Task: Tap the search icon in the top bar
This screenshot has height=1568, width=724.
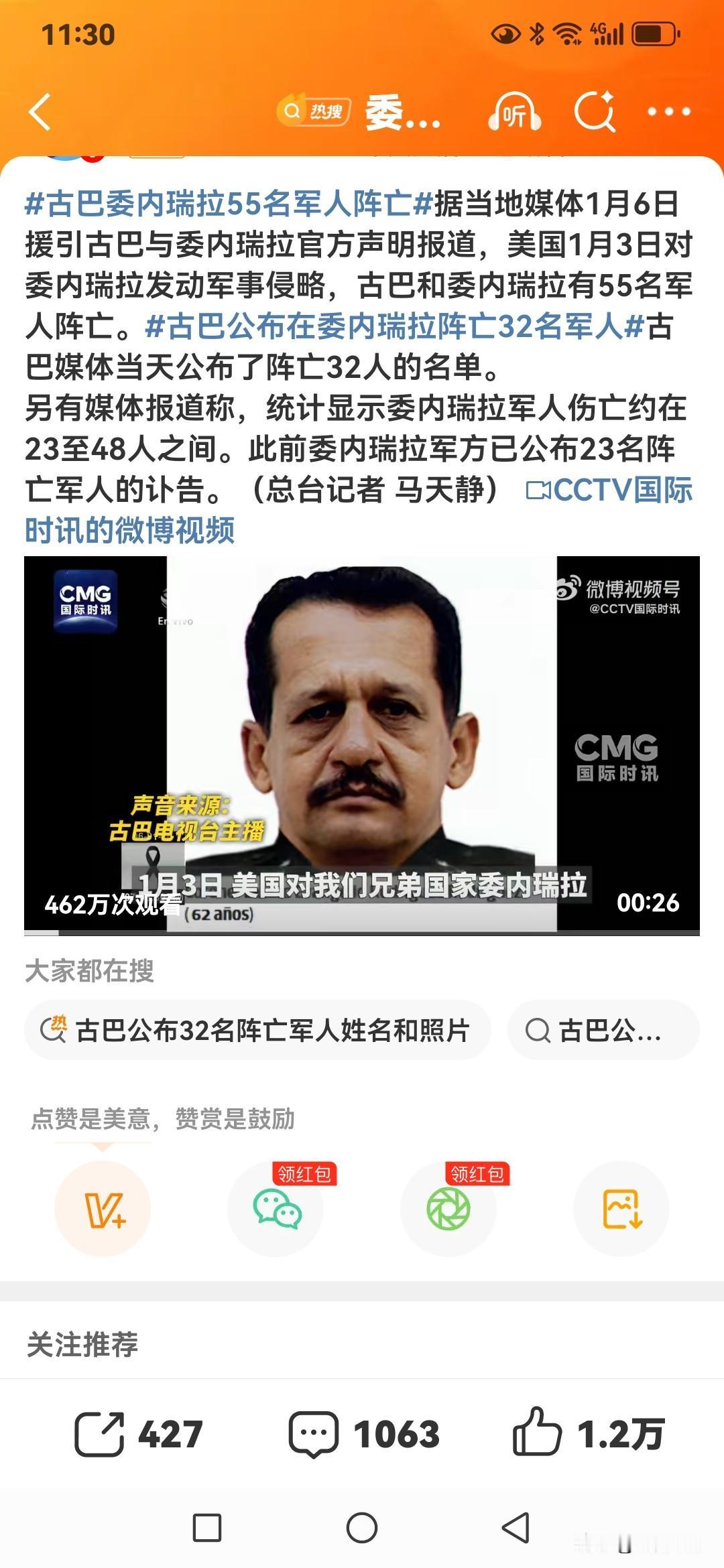Action: [594, 113]
